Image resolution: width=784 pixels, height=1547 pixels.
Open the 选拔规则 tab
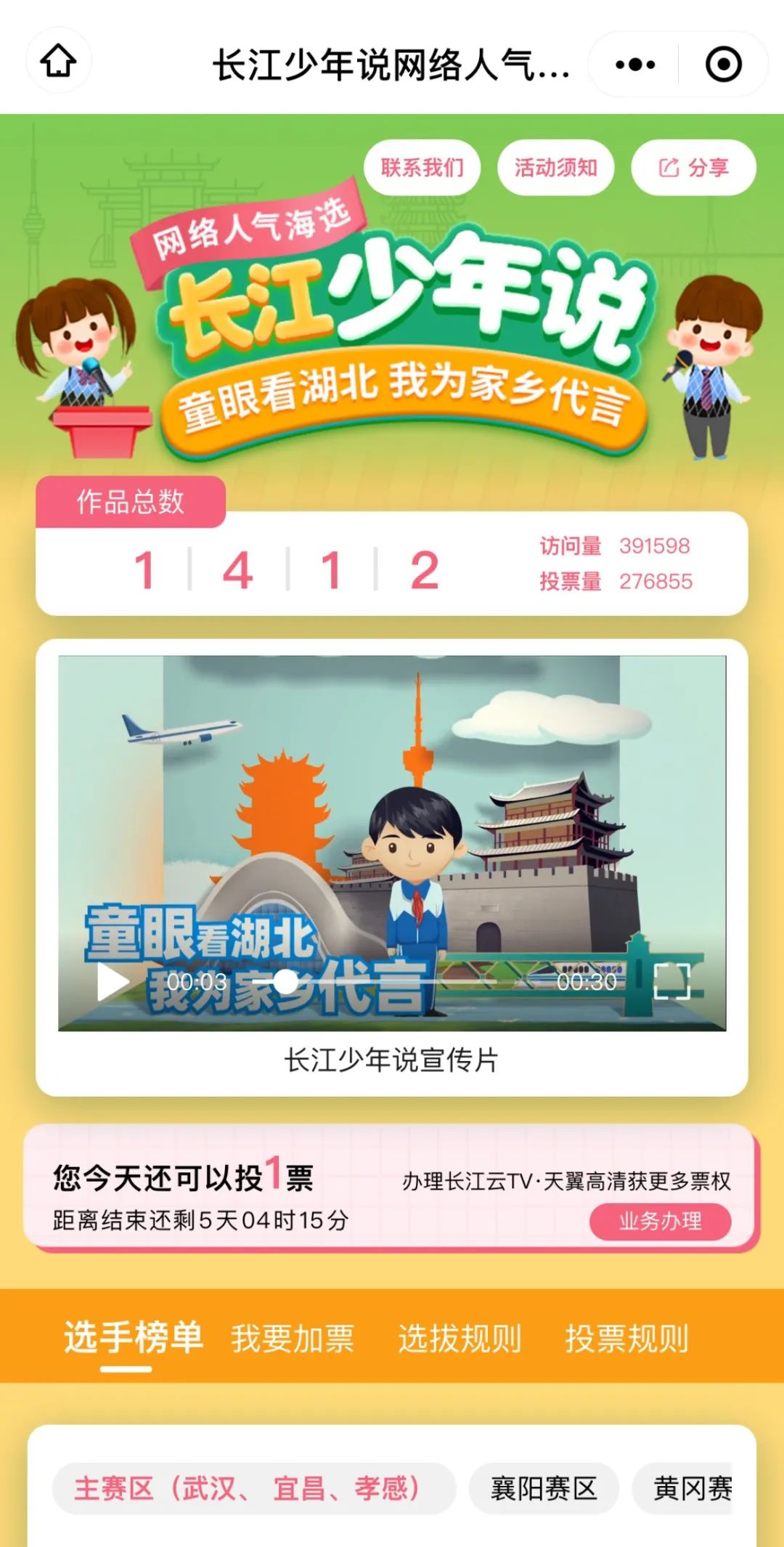(x=460, y=1338)
